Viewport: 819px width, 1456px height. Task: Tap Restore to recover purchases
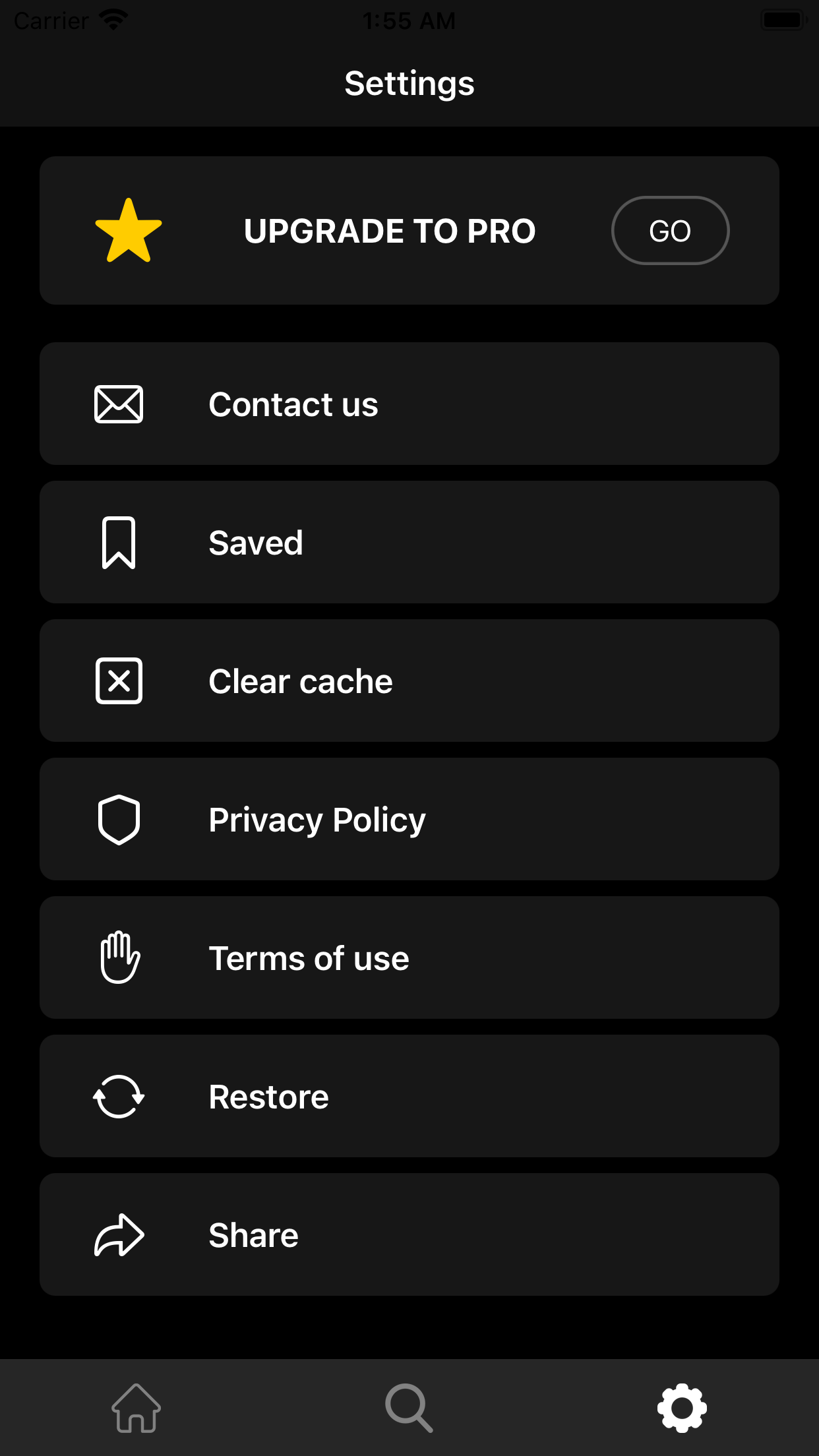(x=409, y=1096)
